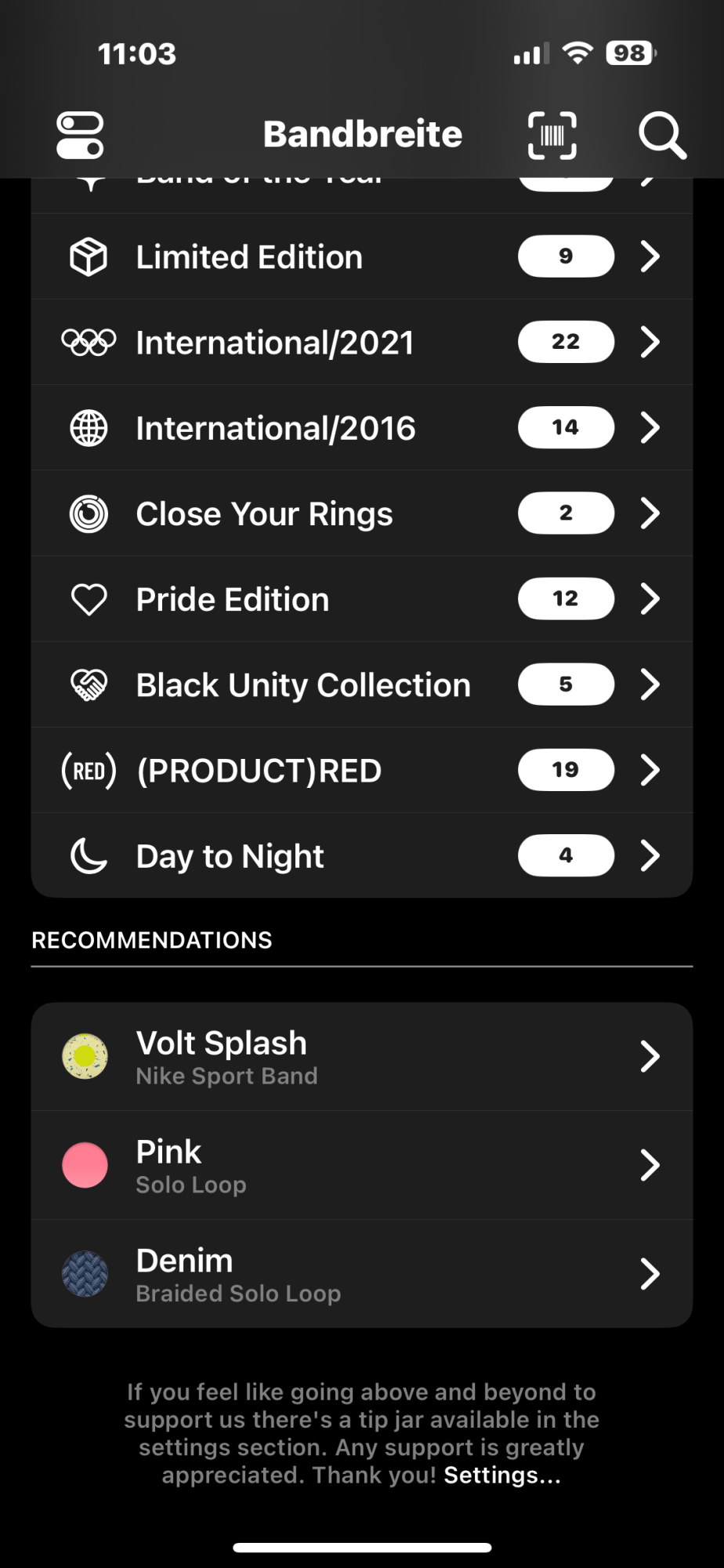View the Pink Solo Loop recommendation
This screenshot has height=1568, width=724.
(361, 1165)
